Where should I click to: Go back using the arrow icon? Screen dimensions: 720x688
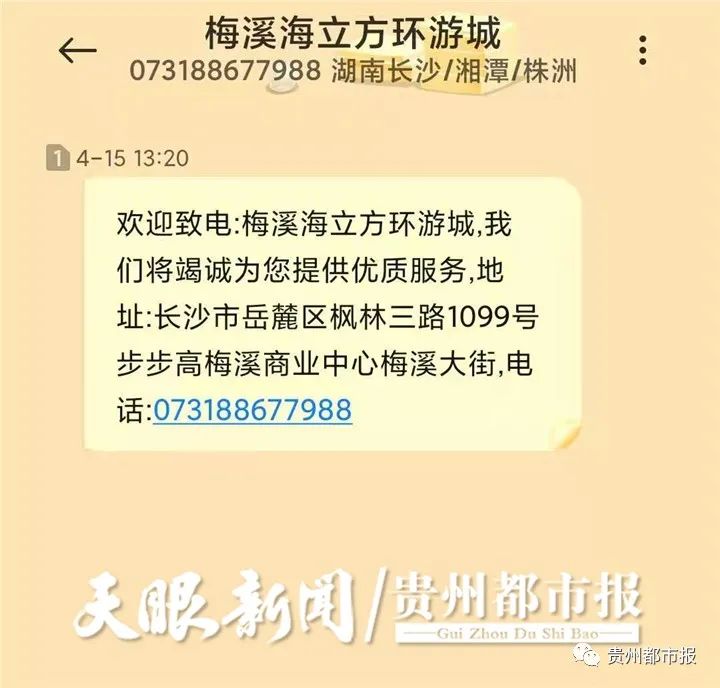pos(77,50)
